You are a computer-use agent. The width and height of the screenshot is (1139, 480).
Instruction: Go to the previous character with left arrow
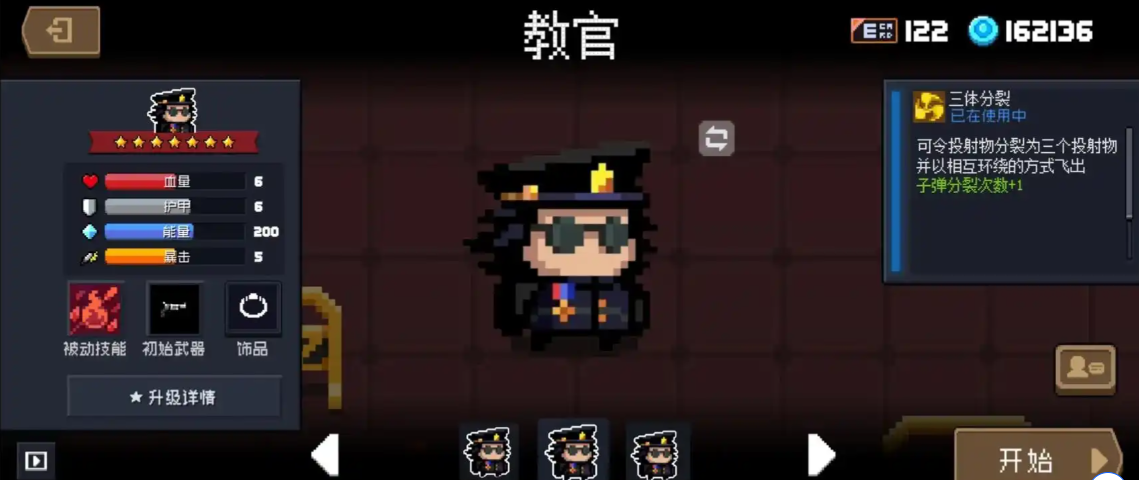pyautogui.click(x=325, y=455)
